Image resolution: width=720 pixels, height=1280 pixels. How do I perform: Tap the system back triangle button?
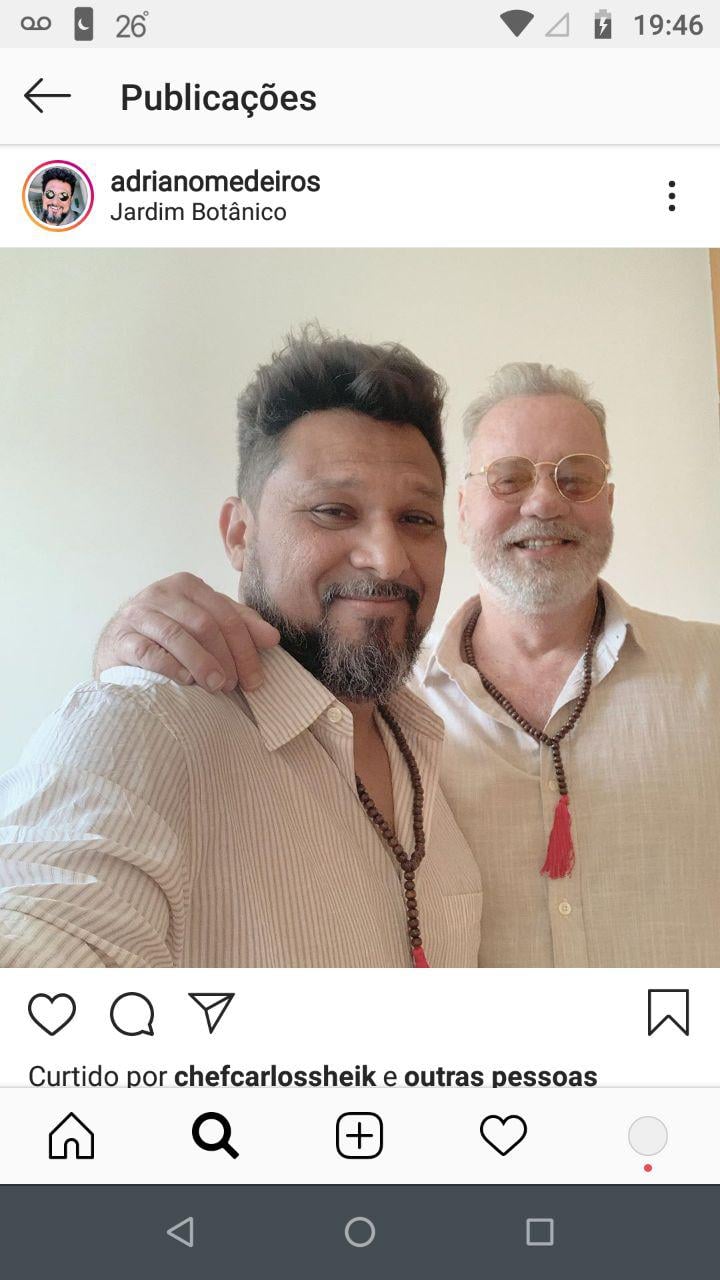[x=180, y=1232]
